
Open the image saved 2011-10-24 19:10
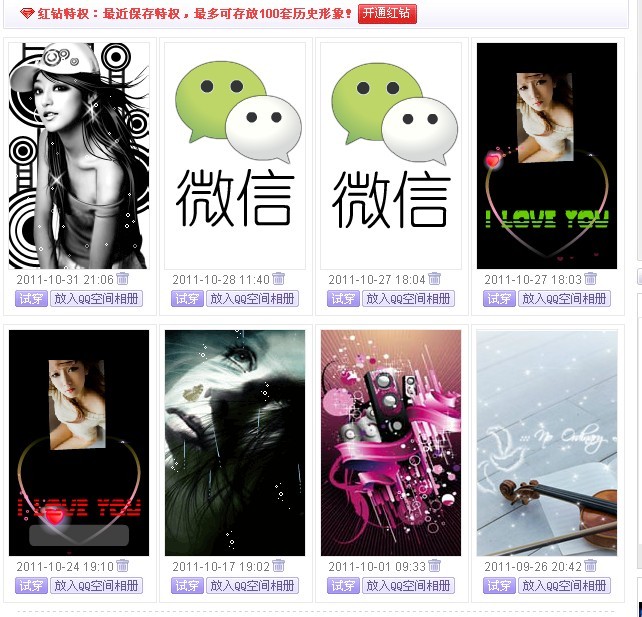point(79,442)
